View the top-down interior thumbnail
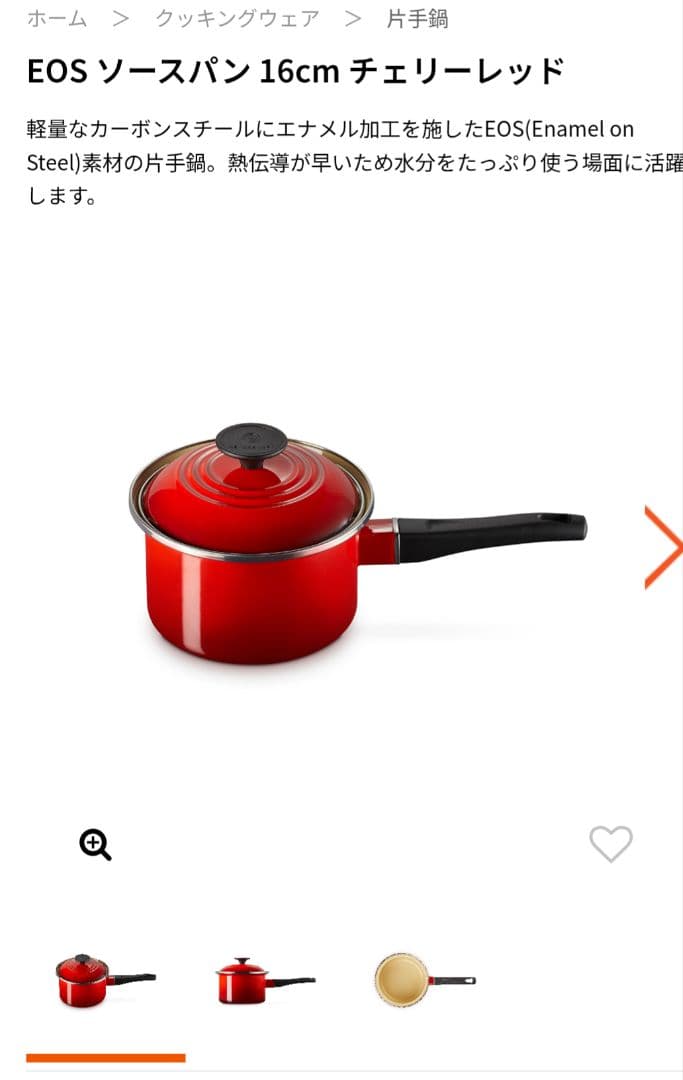683x1080 pixels. (425, 979)
